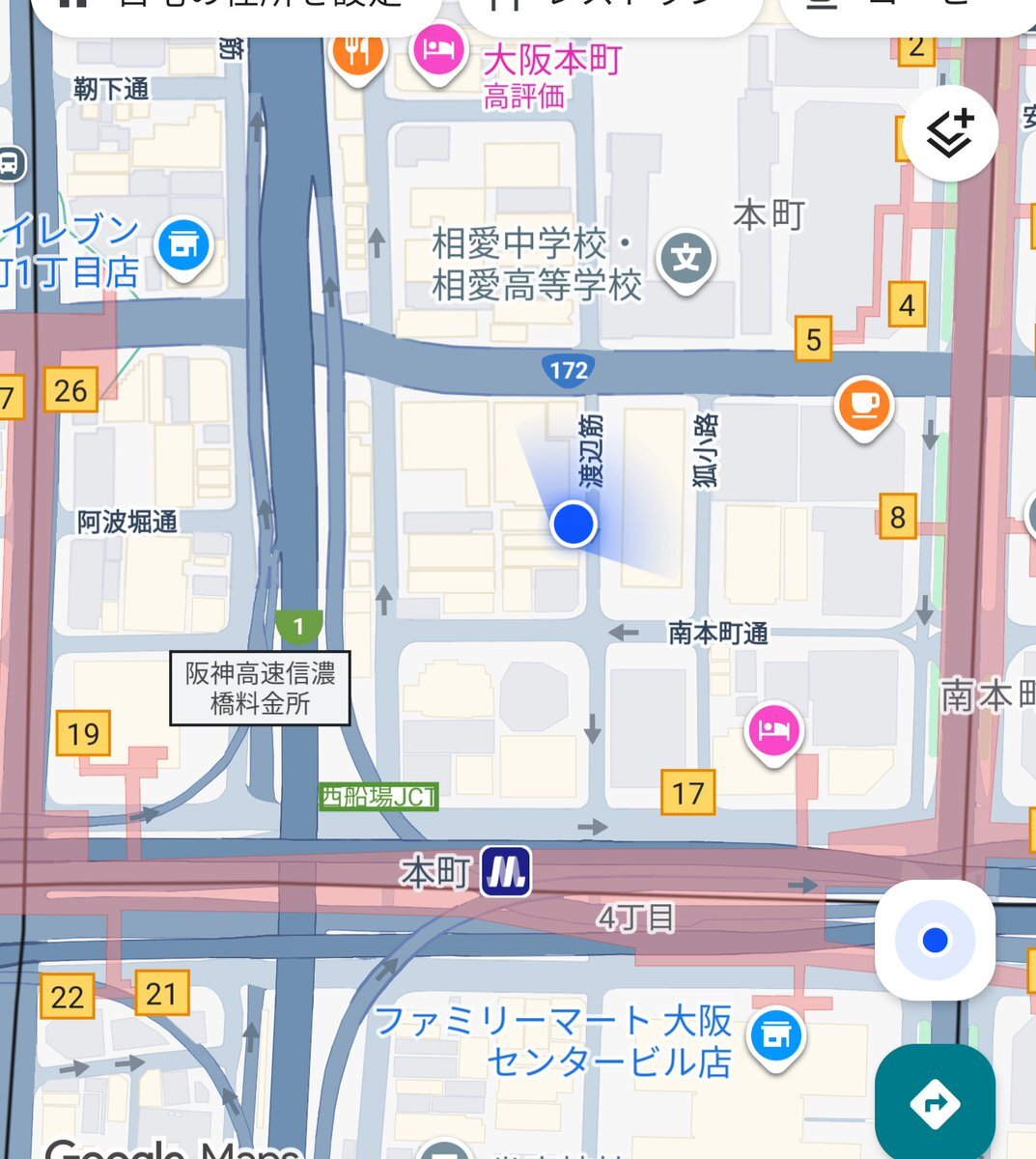Screen dimensions: 1036x1159
Task: Tap the blue current location dot
Action: [x=574, y=523]
